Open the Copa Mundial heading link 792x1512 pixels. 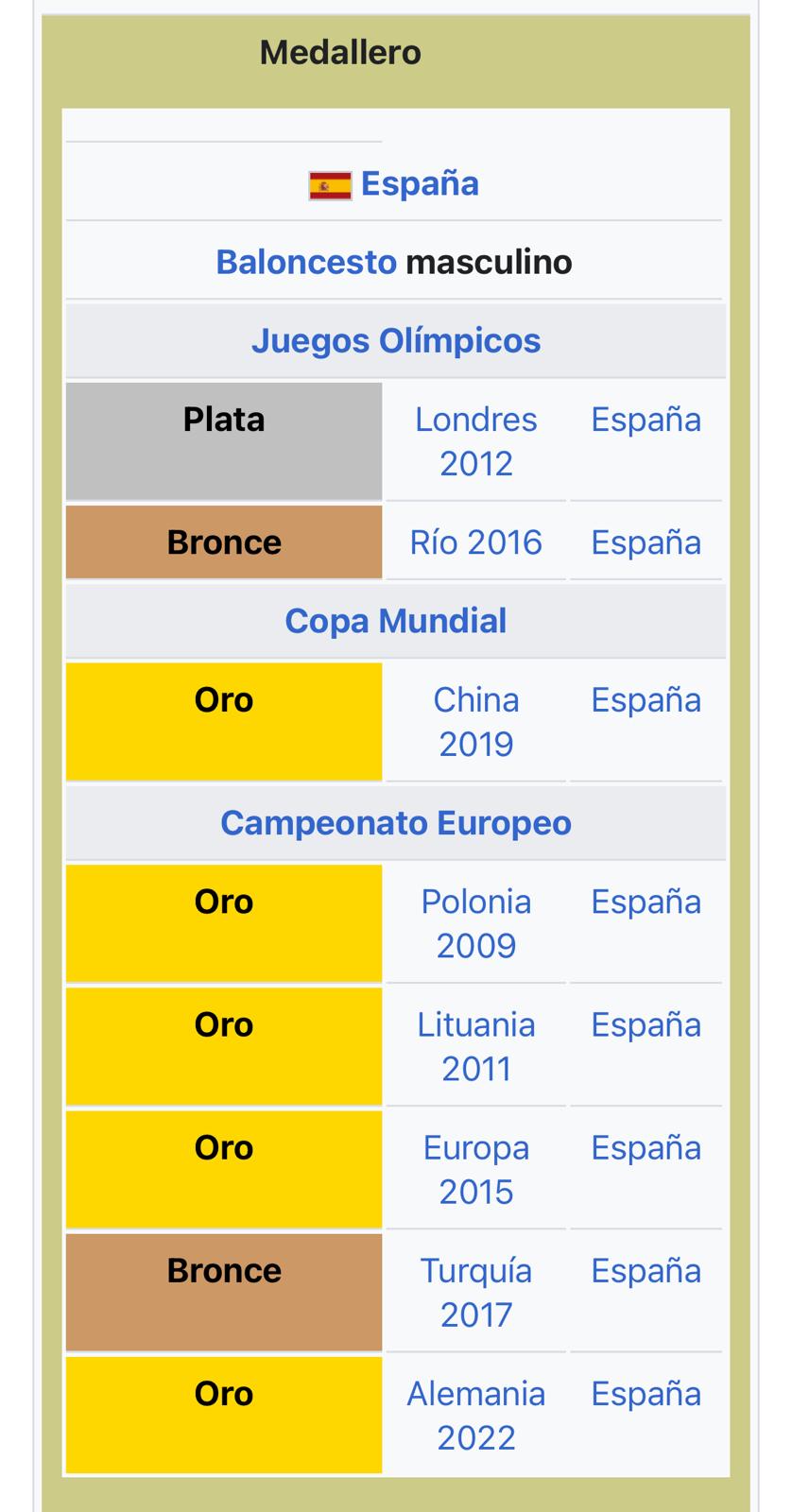396,621
